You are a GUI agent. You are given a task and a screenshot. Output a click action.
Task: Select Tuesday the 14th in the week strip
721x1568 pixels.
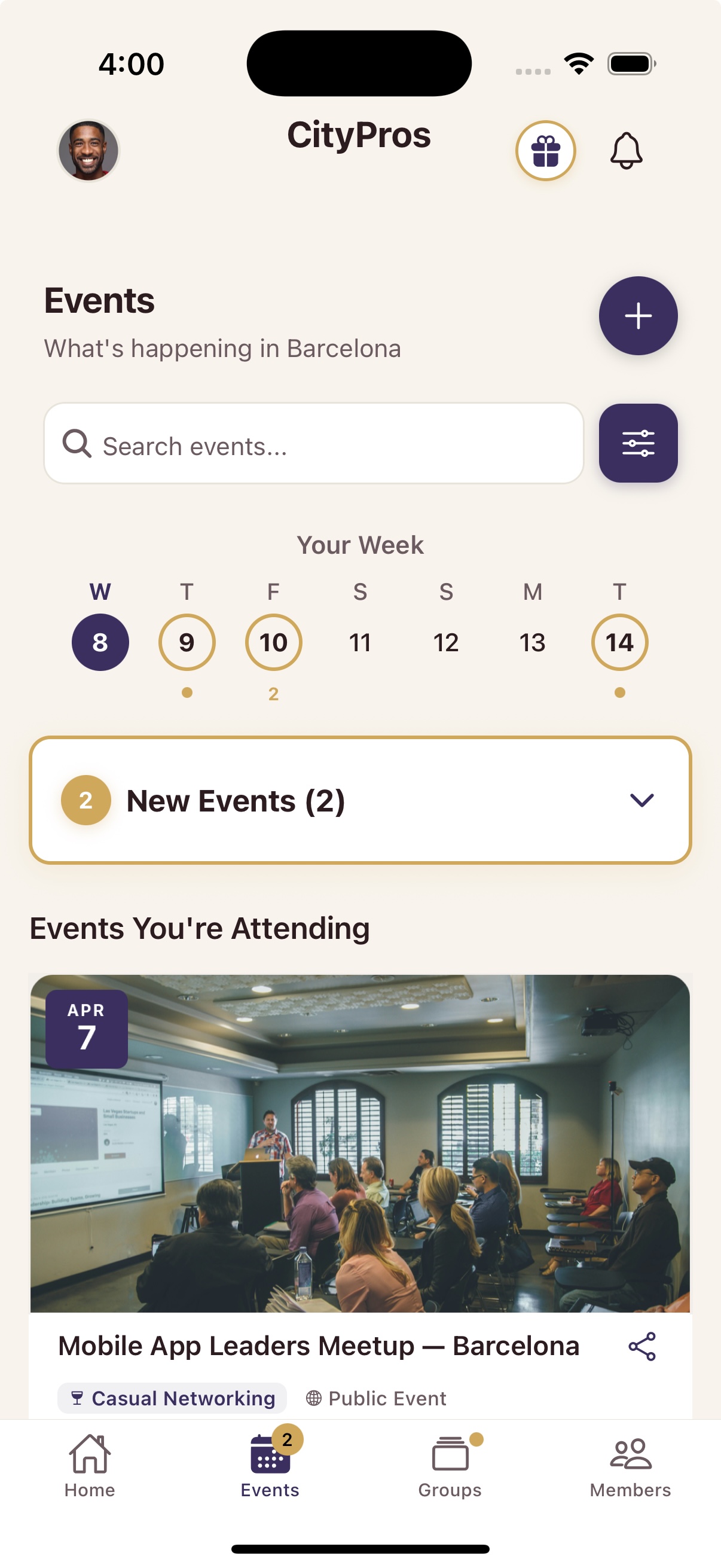point(619,642)
